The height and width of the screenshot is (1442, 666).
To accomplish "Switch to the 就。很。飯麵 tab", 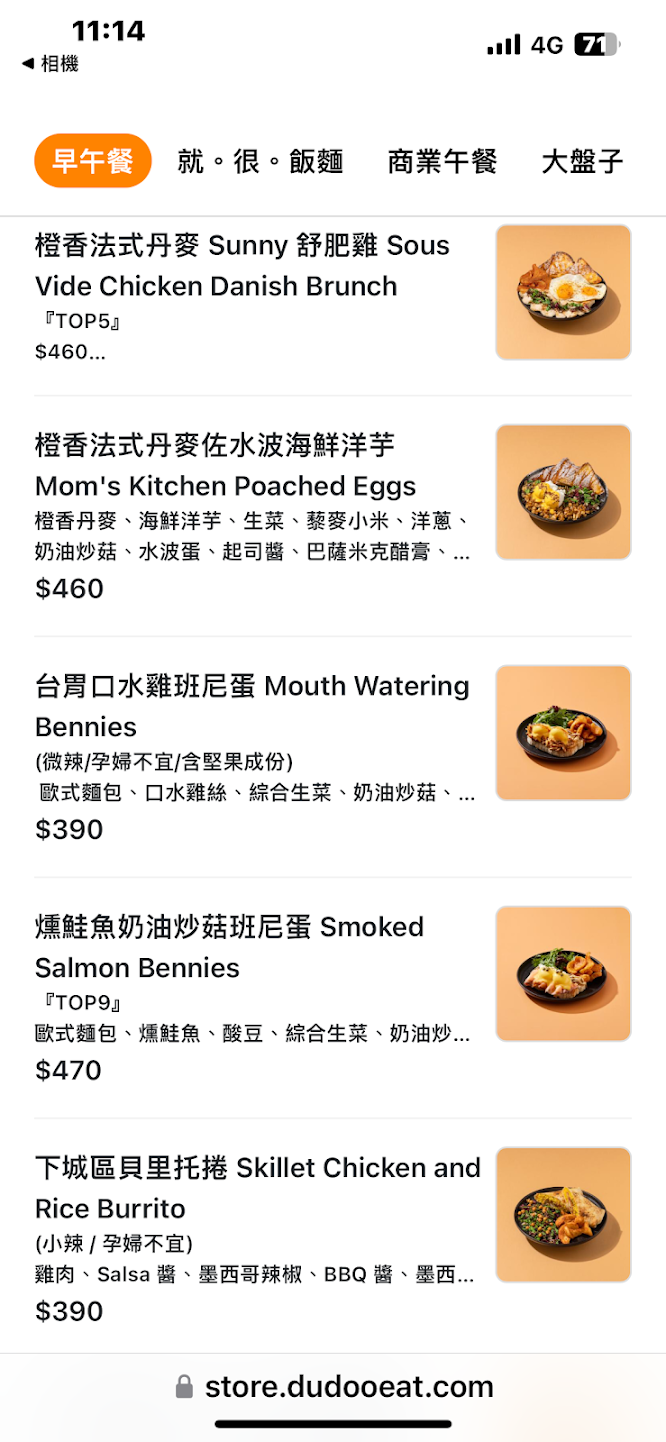I will pos(260,161).
